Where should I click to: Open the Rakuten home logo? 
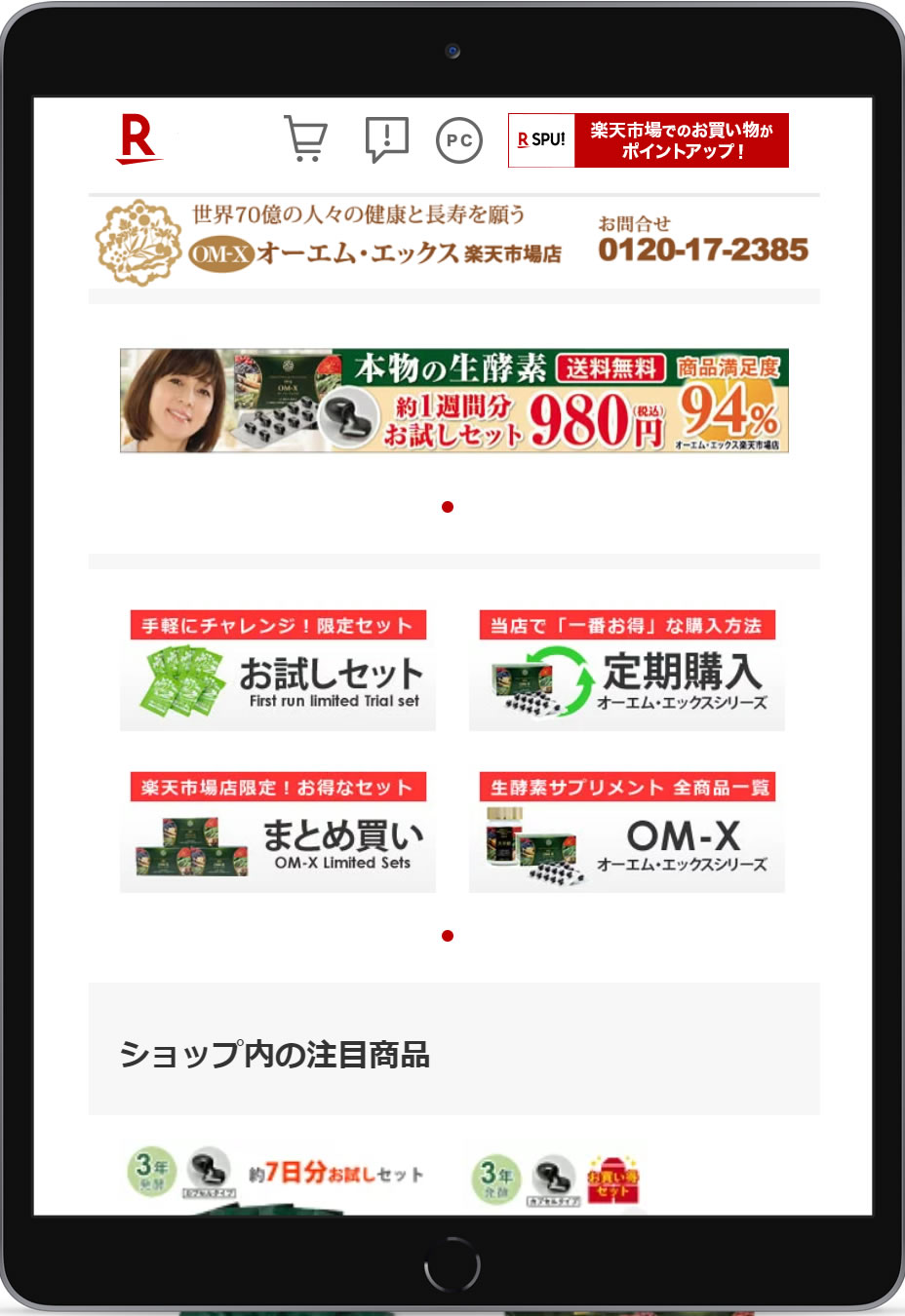(138, 138)
